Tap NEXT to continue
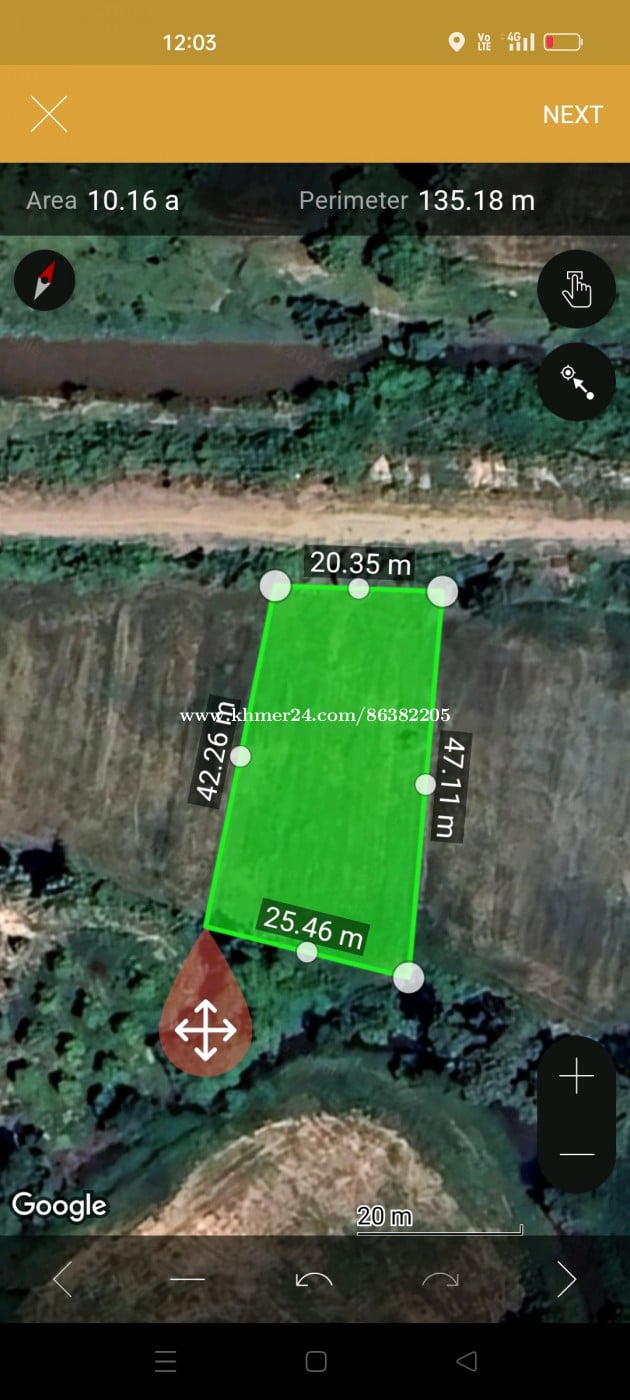The image size is (630, 1400). (x=572, y=115)
